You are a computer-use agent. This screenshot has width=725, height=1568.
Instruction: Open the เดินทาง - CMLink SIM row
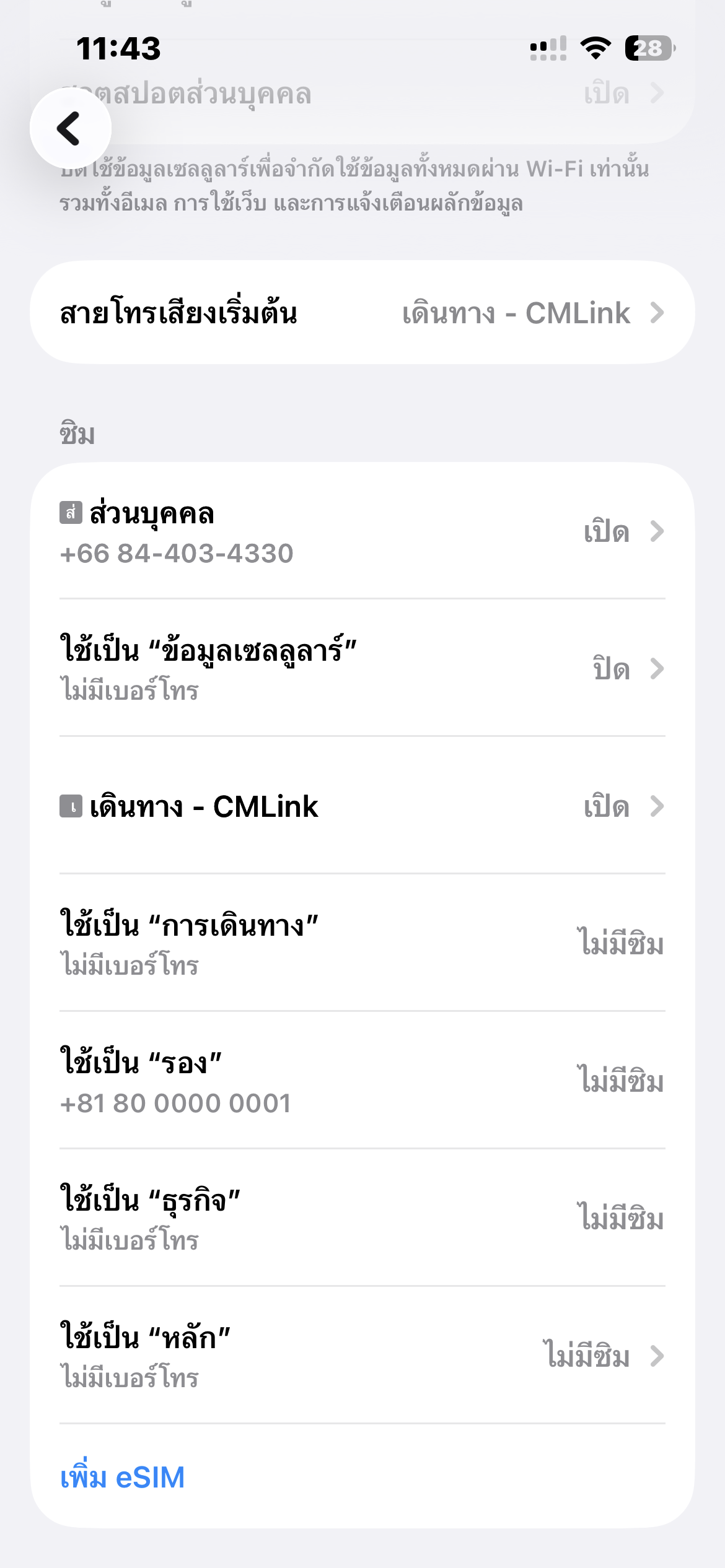[362, 806]
